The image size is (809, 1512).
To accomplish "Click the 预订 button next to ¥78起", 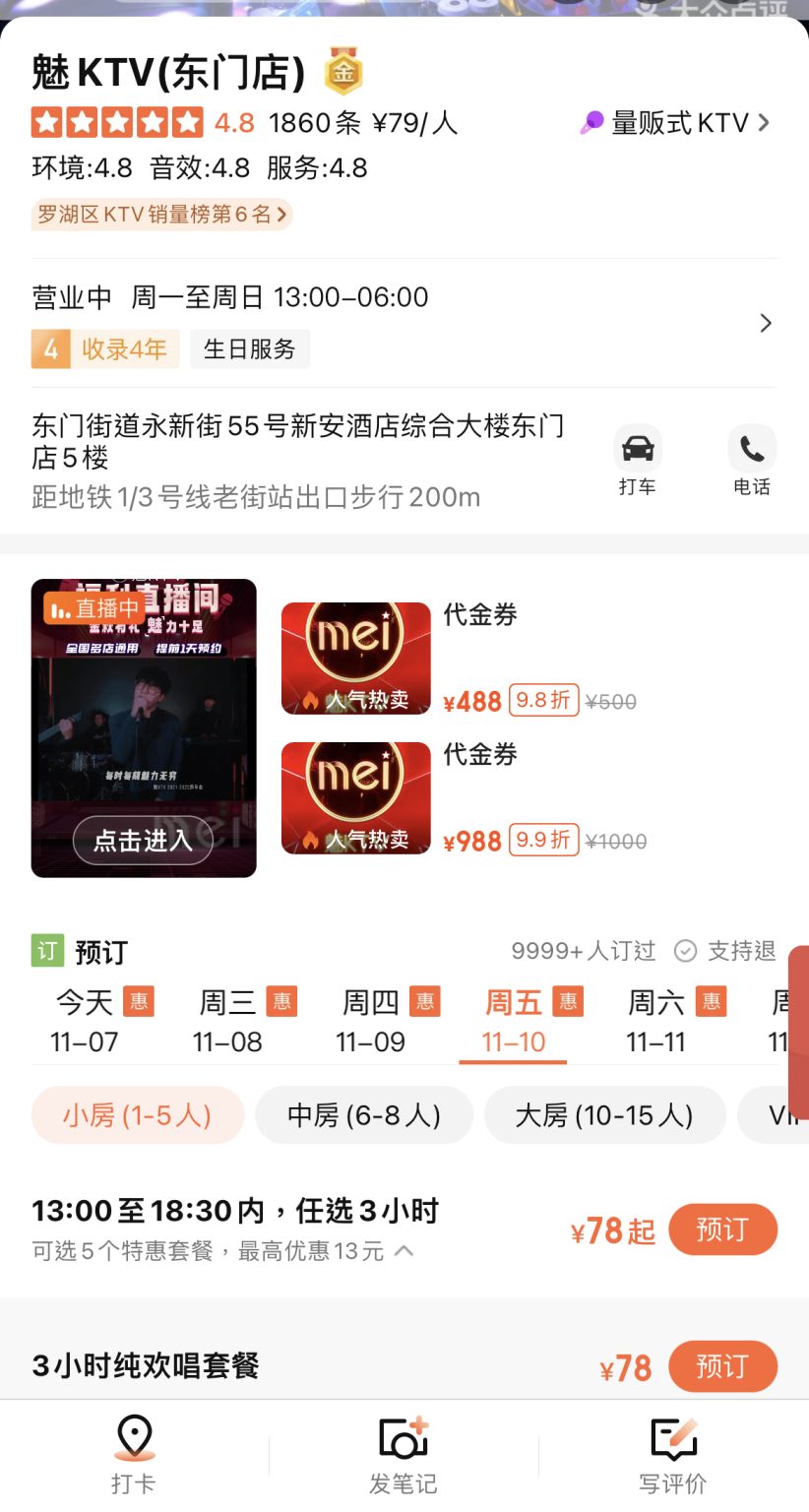I will [723, 1229].
